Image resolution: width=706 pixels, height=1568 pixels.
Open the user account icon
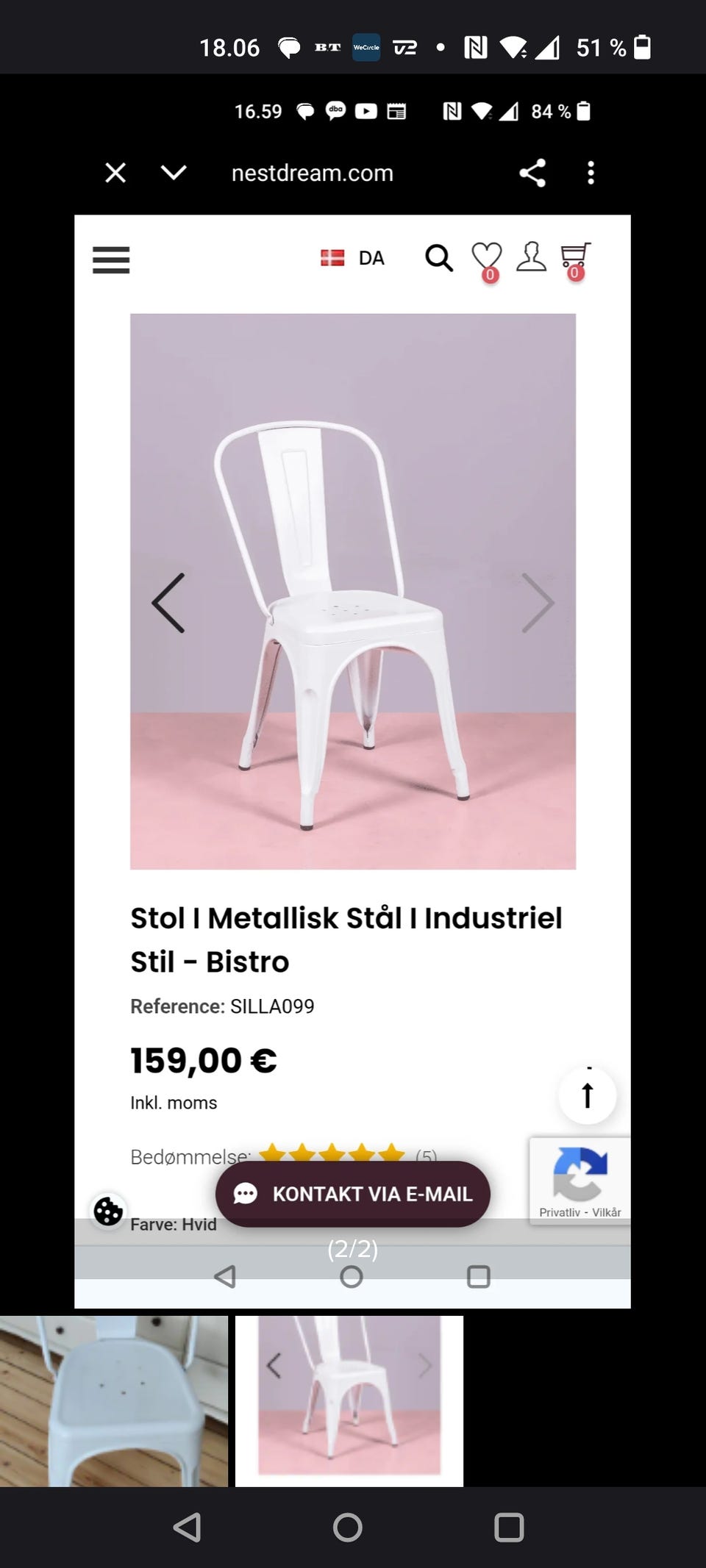point(532,257)
